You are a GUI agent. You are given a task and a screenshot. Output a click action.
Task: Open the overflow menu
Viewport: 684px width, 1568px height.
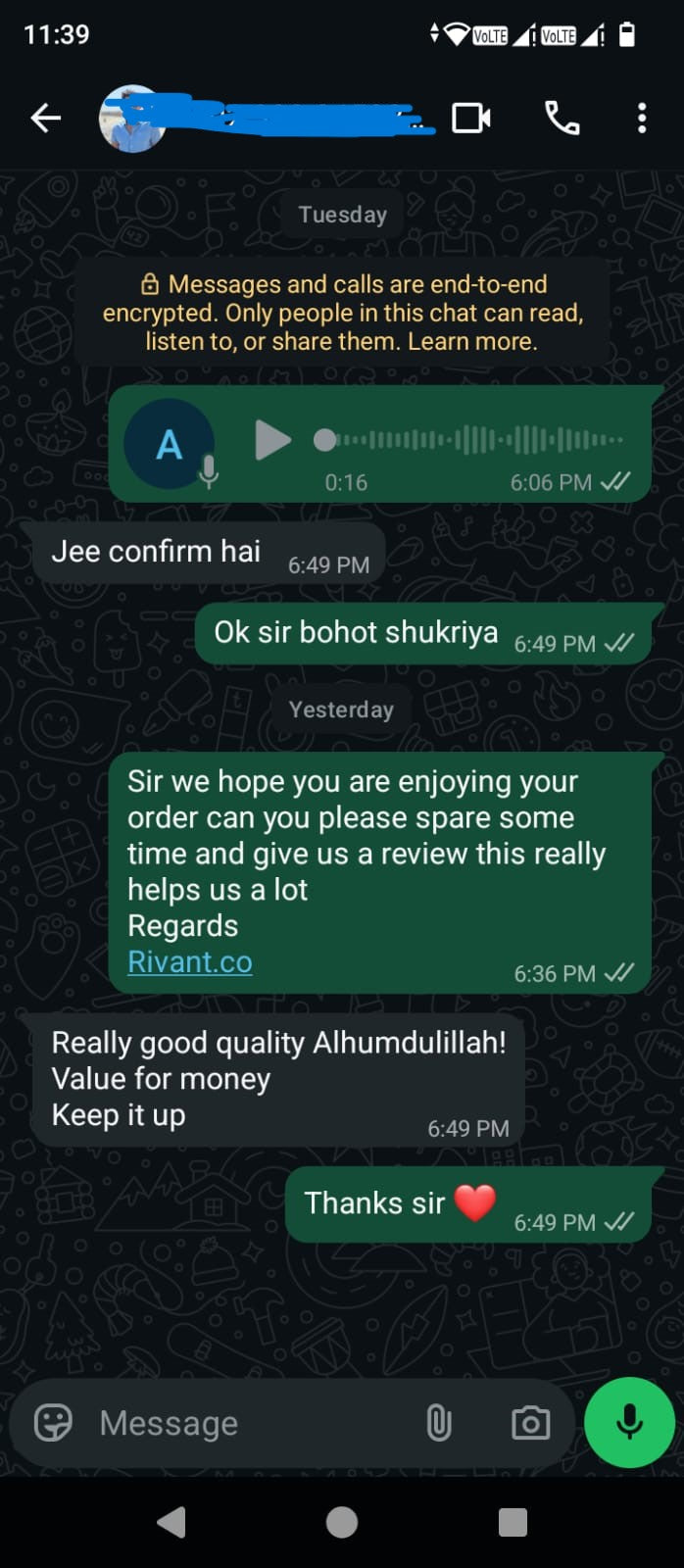tap(641, 119)
